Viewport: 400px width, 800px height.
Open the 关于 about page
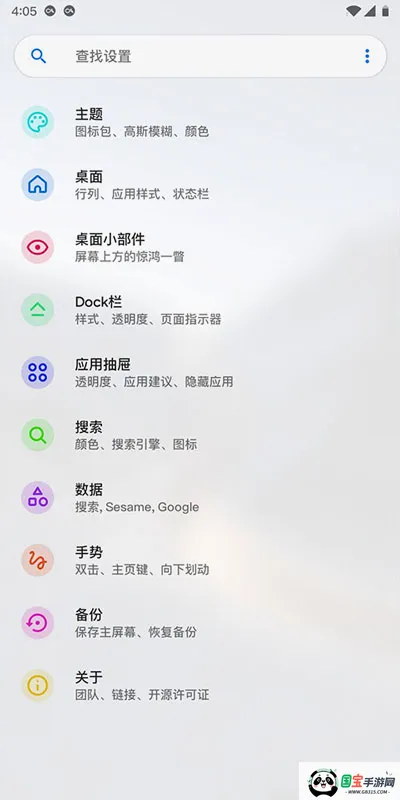tap(200, 686)
